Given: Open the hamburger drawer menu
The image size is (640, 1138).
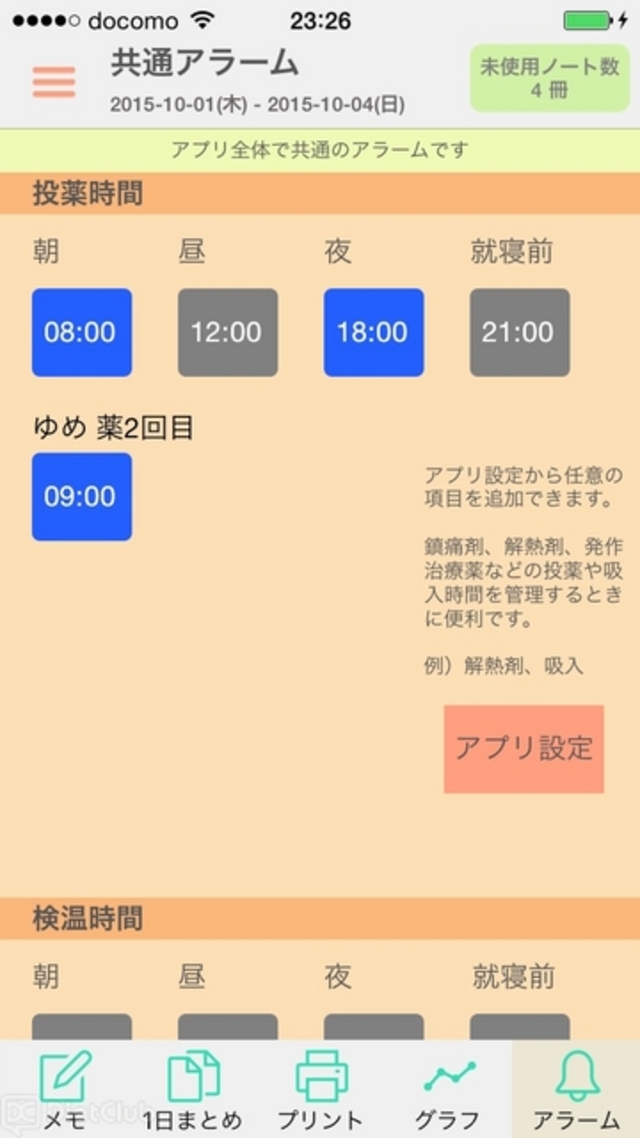Looking at the screenshot, I should tap(54, 82).
